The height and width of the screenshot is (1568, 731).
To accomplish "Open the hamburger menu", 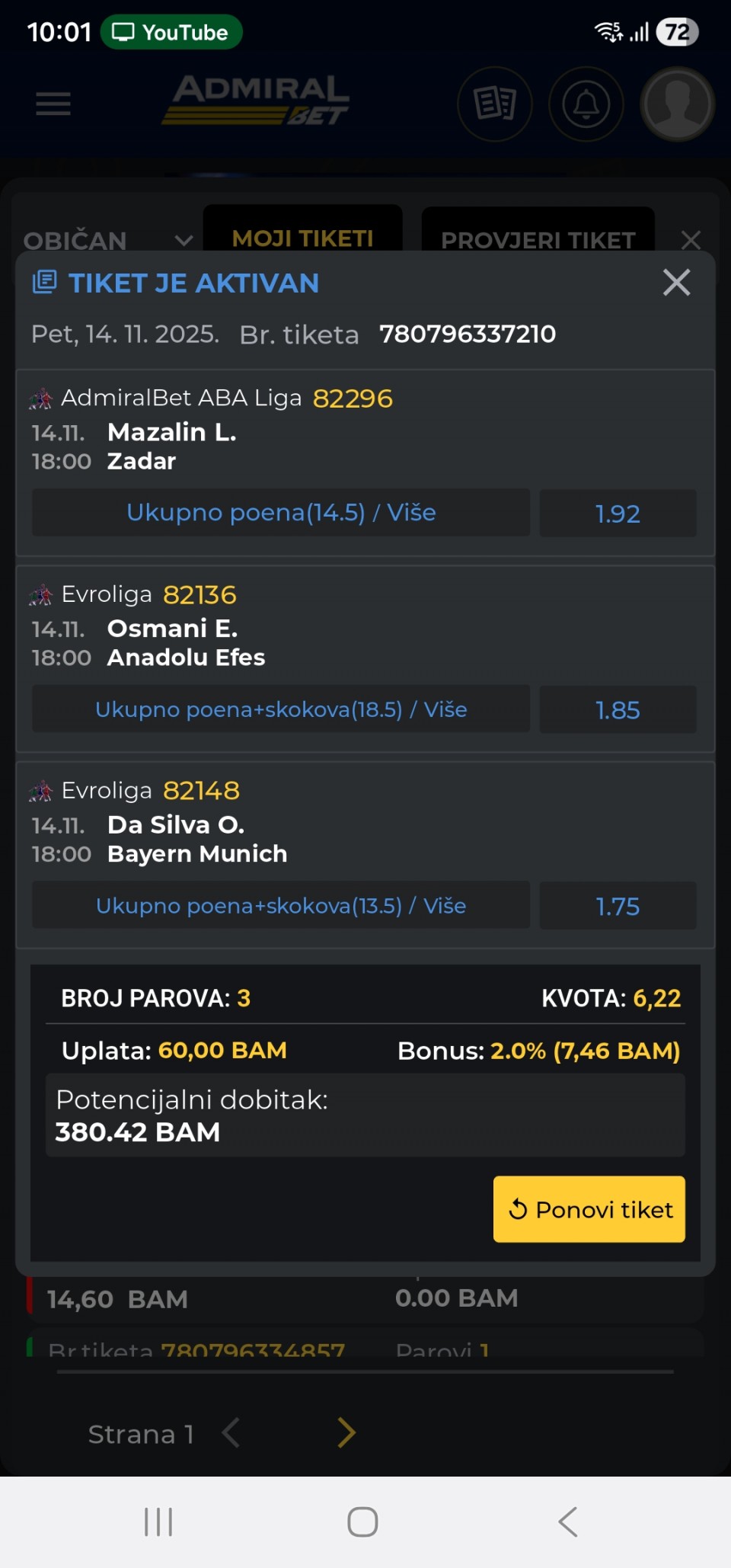I will click(x=53, y=104).
